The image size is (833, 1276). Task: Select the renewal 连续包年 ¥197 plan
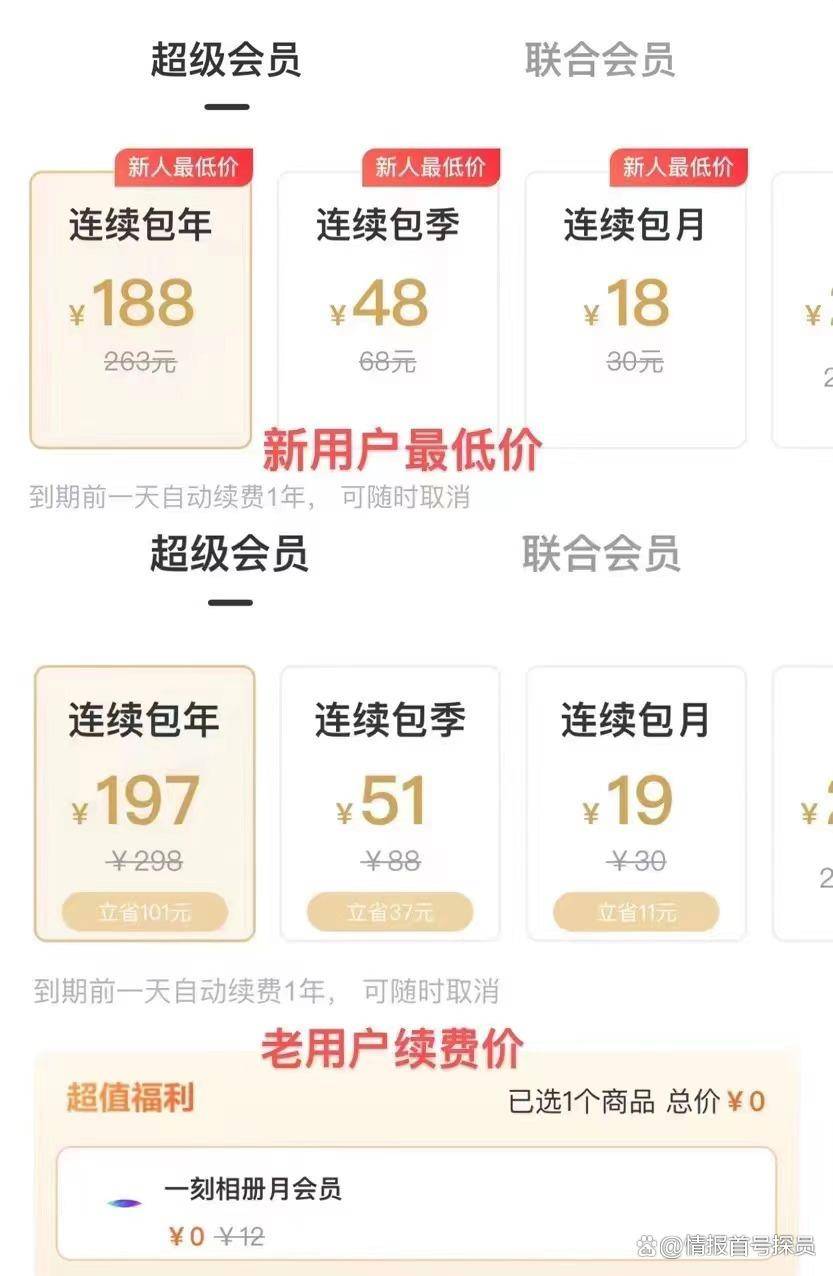click(144, 800)
